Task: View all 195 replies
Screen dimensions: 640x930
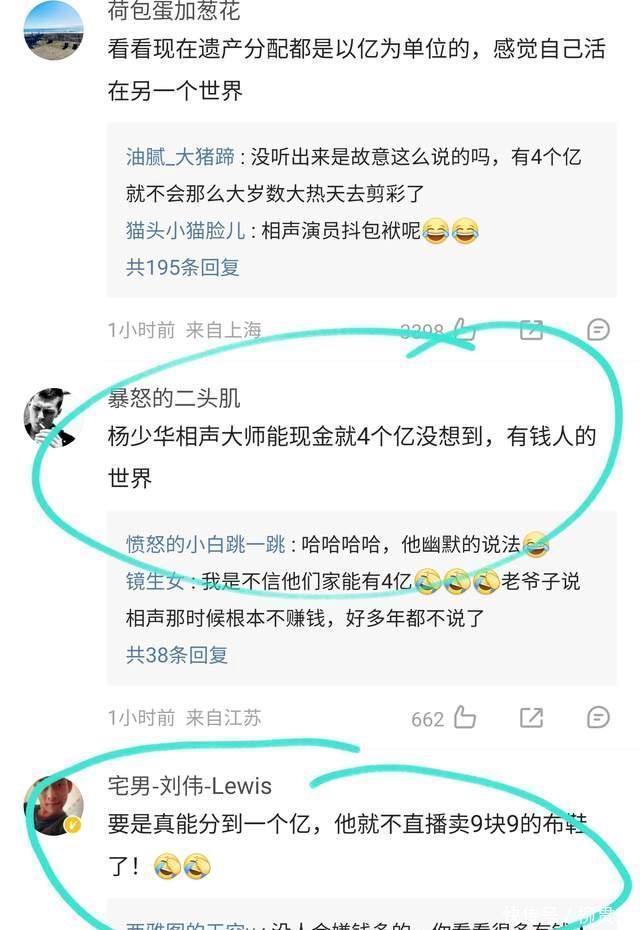Action: (x=182, y=267)
